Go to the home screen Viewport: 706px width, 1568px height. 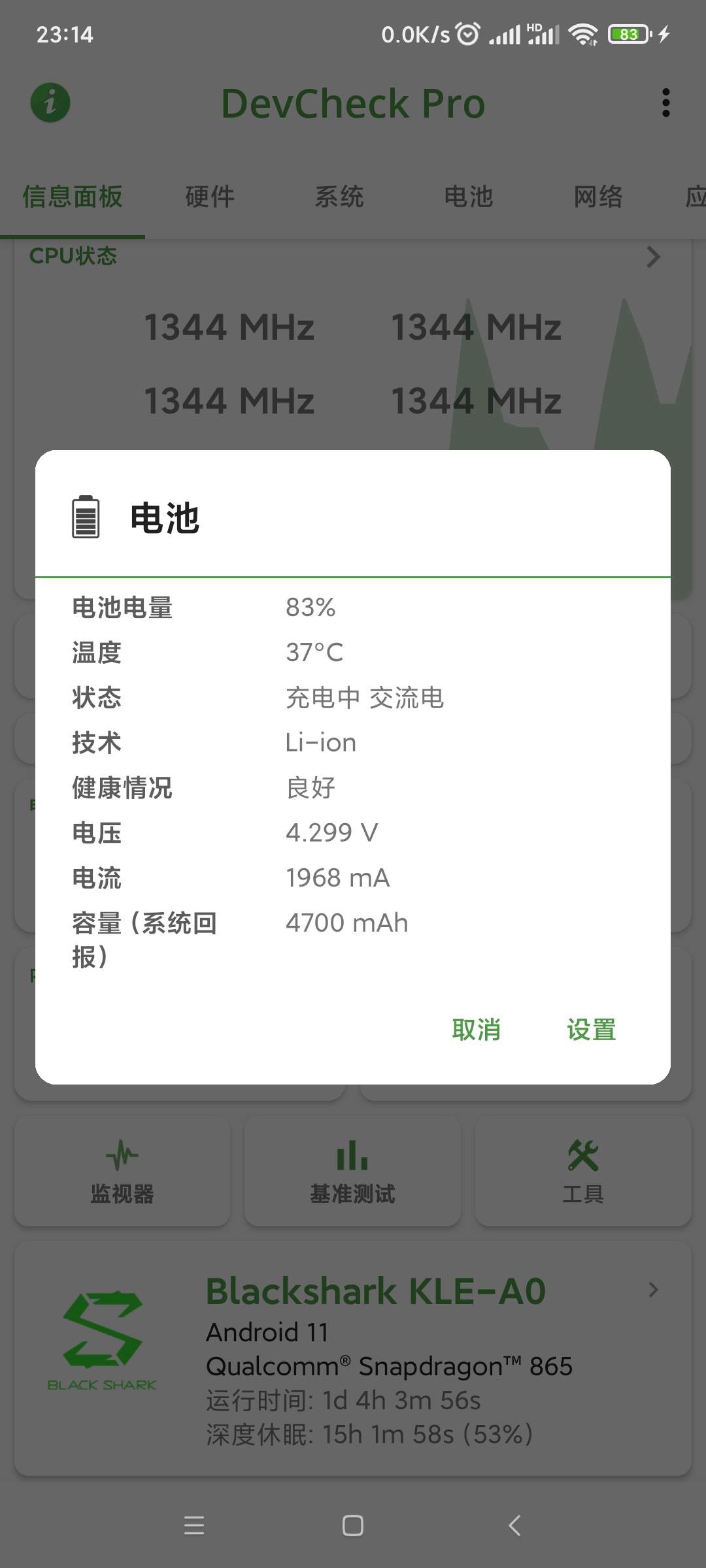coord(352,1526)
